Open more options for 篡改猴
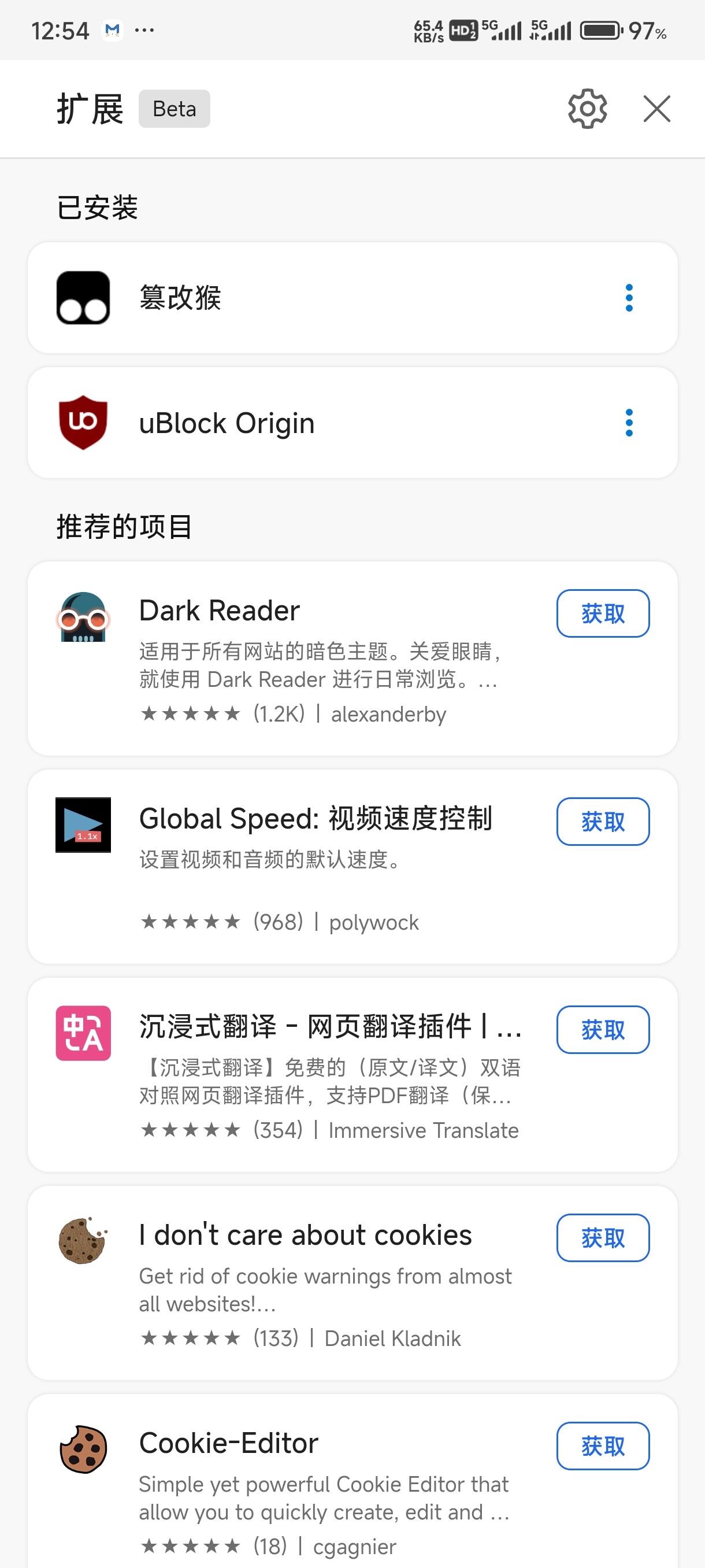Image resolution: width=705 pixels, height=1568 pixels. [629, 298]
